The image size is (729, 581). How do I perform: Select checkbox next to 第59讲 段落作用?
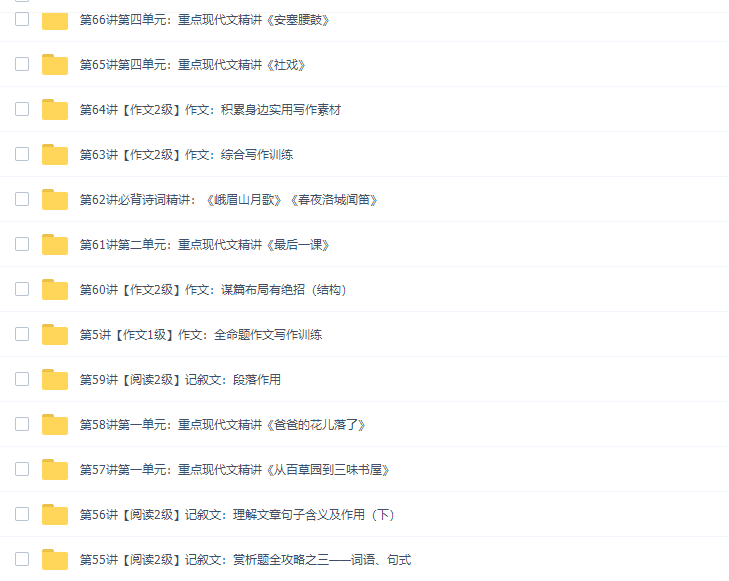pos(22,379)
